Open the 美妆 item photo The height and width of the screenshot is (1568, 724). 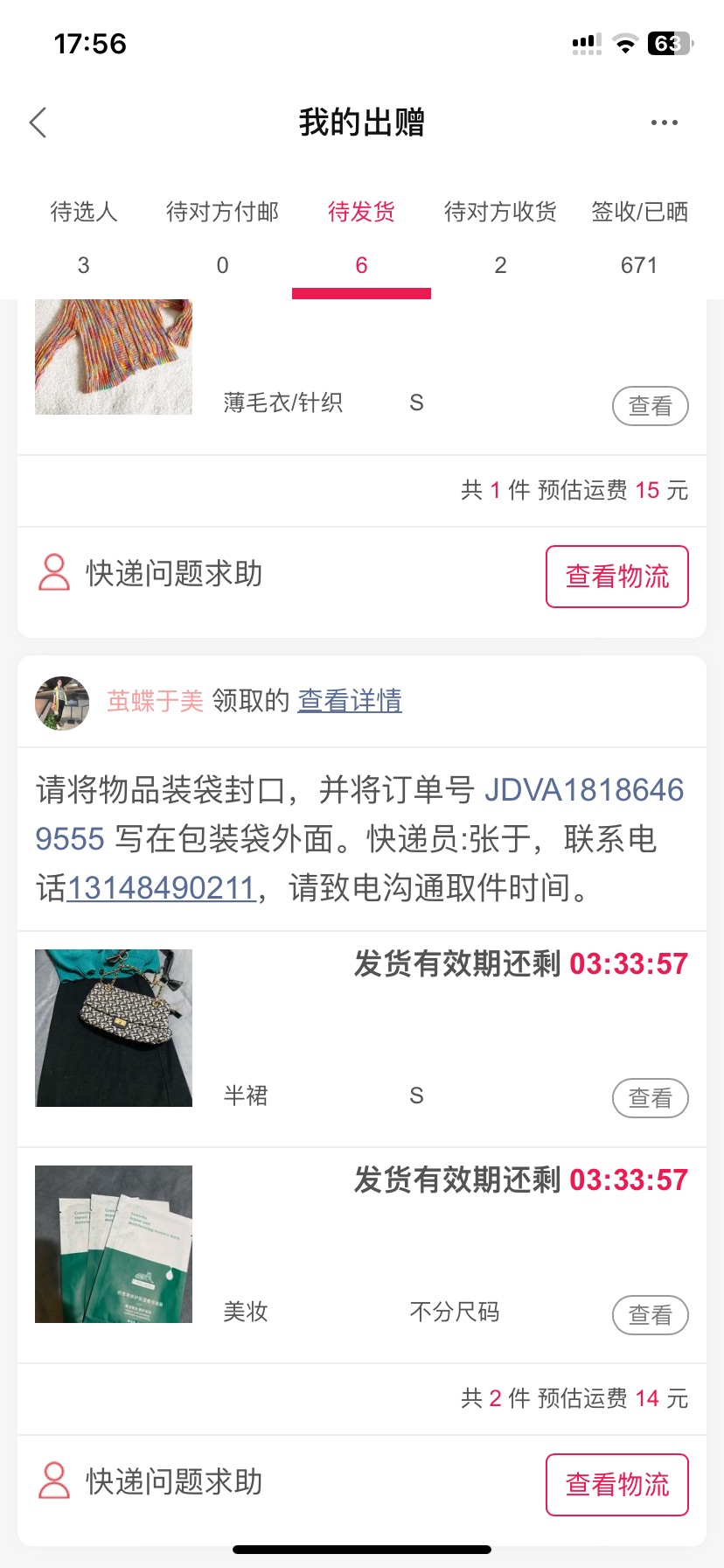[114, 1244]
